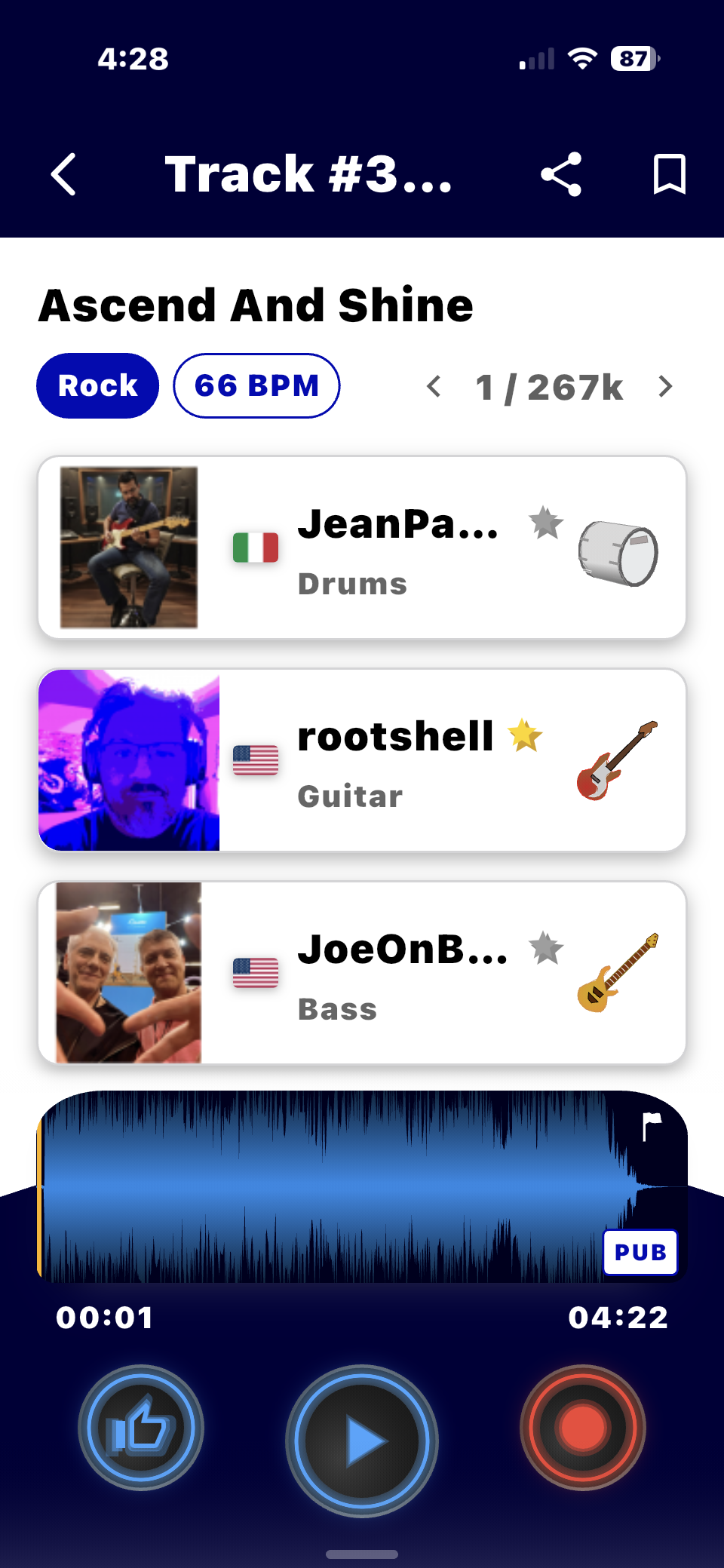Viewport: 724px width, 1568px height.
Task: Like this track with thumbs up
Action: [x=141, y=1427]
